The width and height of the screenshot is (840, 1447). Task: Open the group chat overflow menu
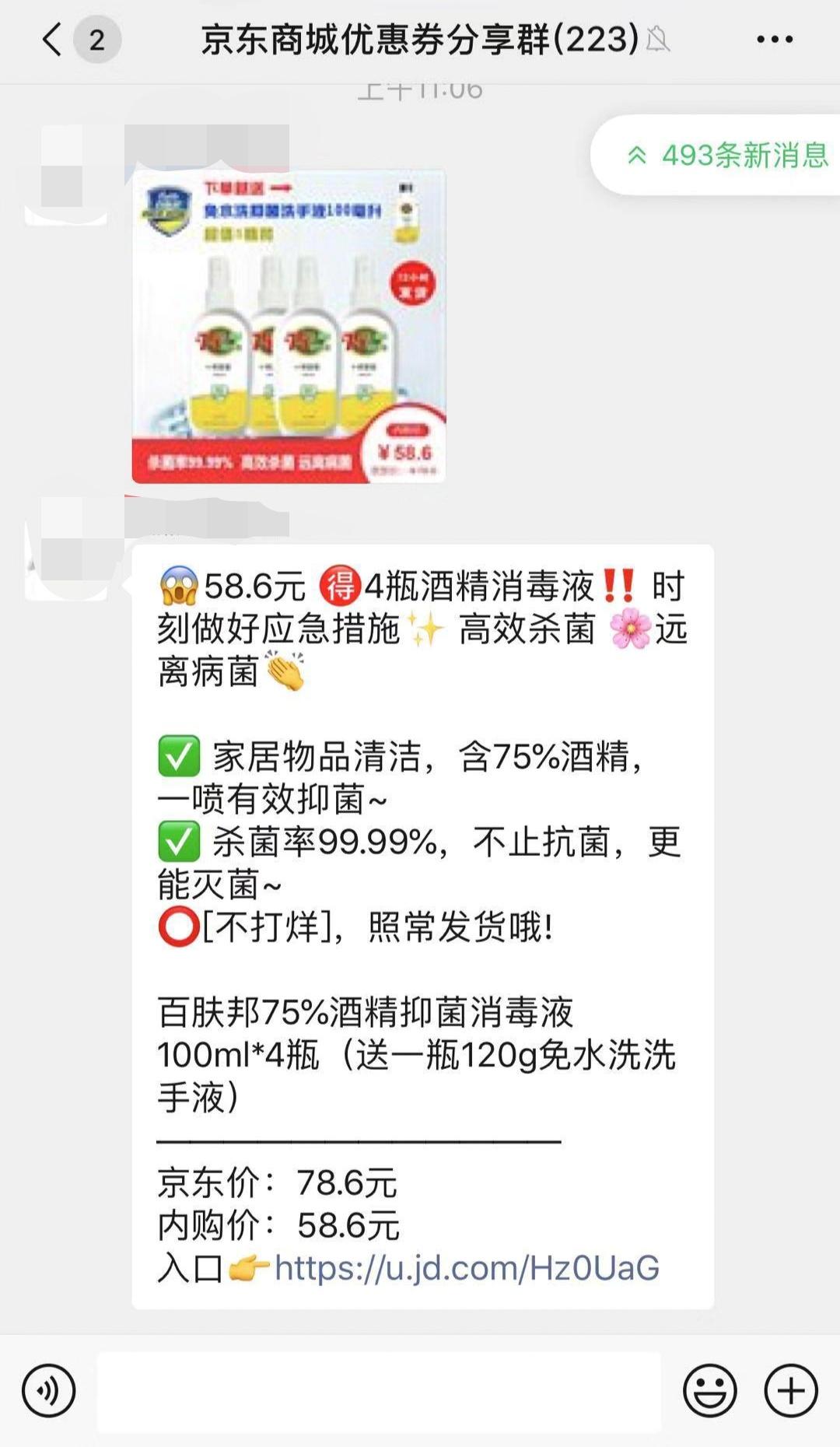775,39
